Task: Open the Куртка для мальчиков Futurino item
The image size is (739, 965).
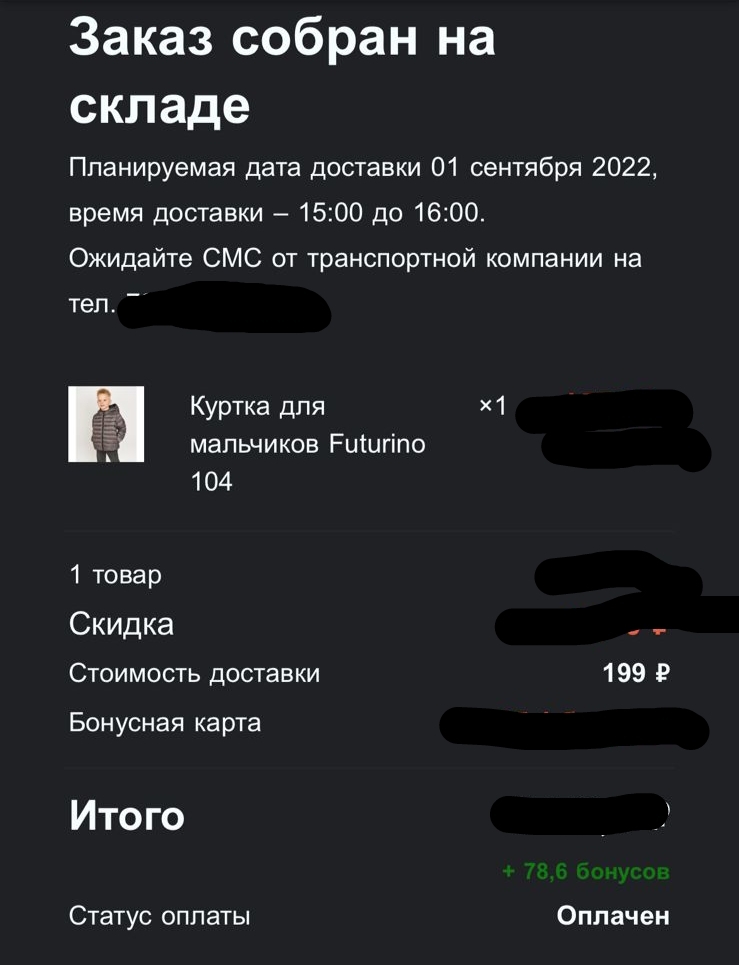Action: click(306, 443)
